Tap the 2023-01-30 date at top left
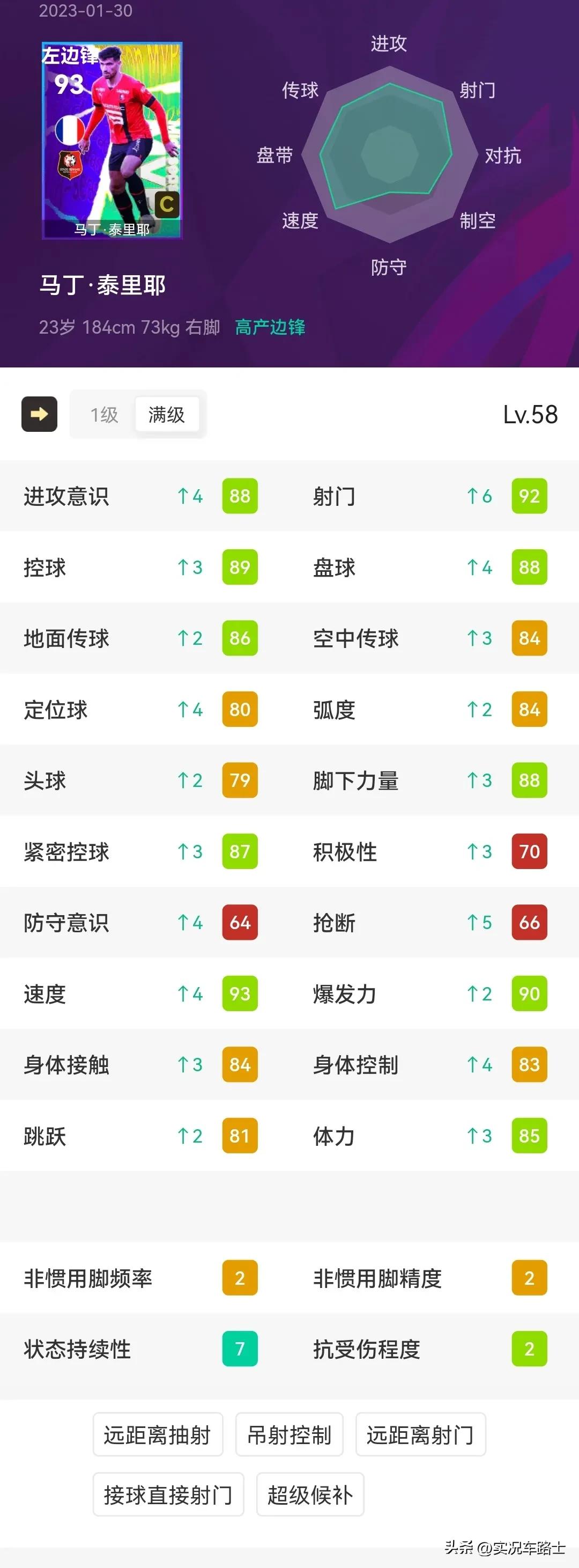579x1568 pixels. [x=85, y=11]
